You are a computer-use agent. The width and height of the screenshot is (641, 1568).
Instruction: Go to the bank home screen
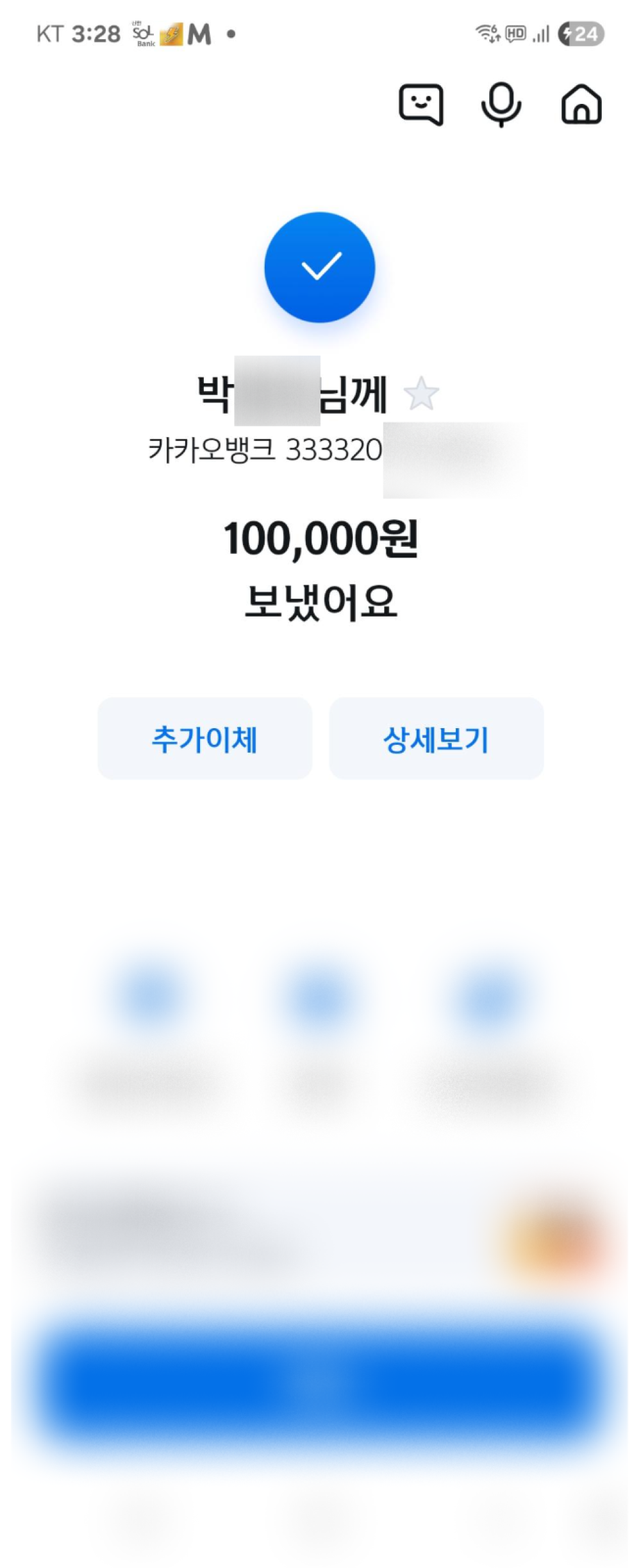[581, 104]
